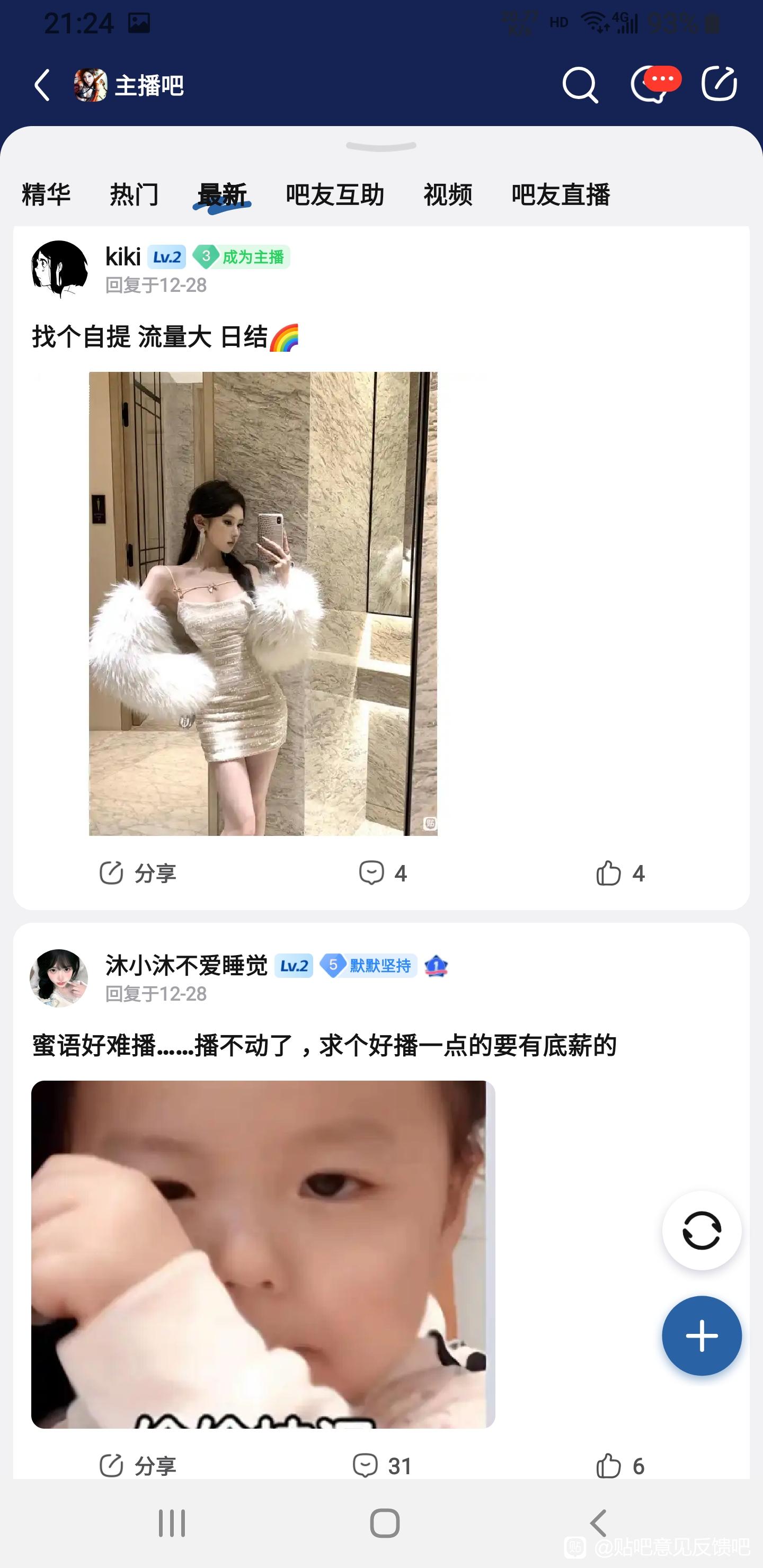Open the search icon in the header
Image resolution: width=763 pixels, height=1568 pixels.
(x=580, y=84)
